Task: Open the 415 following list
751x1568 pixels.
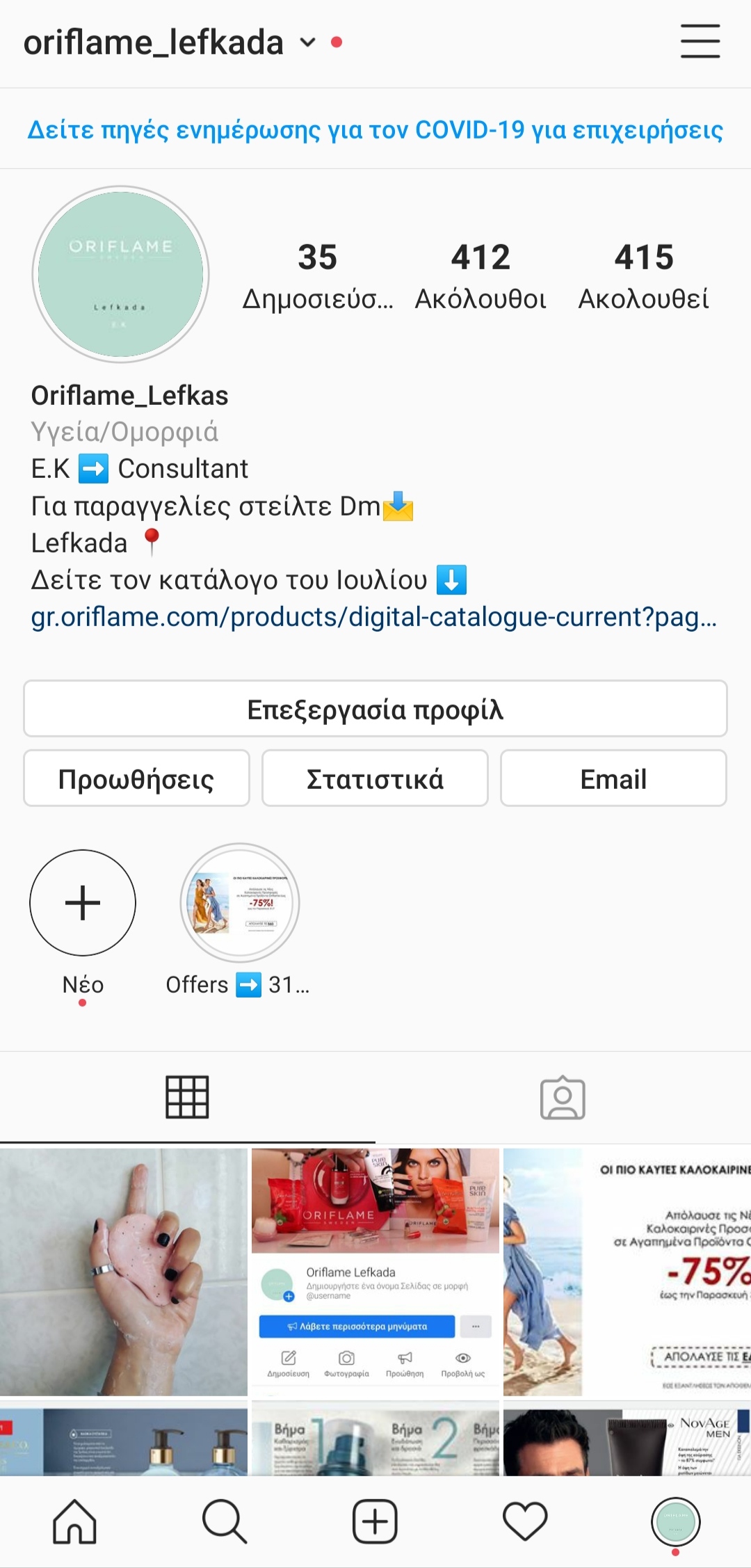Action: (643, 276)
